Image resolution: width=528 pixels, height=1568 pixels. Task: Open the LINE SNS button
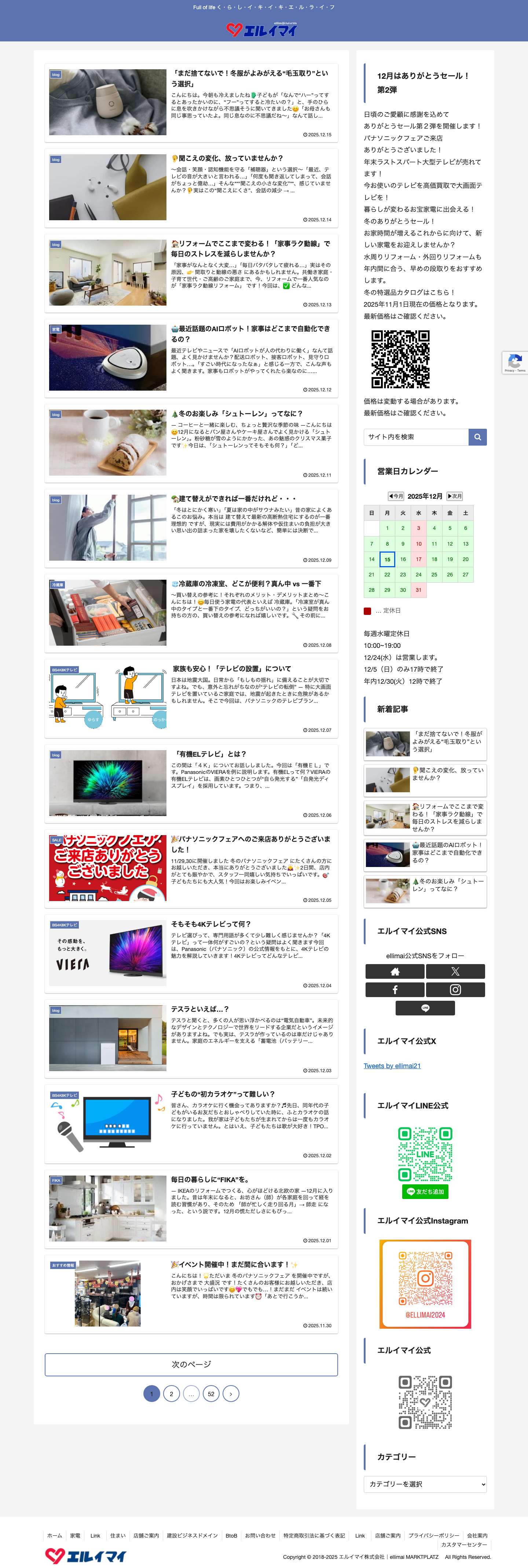425,1008
